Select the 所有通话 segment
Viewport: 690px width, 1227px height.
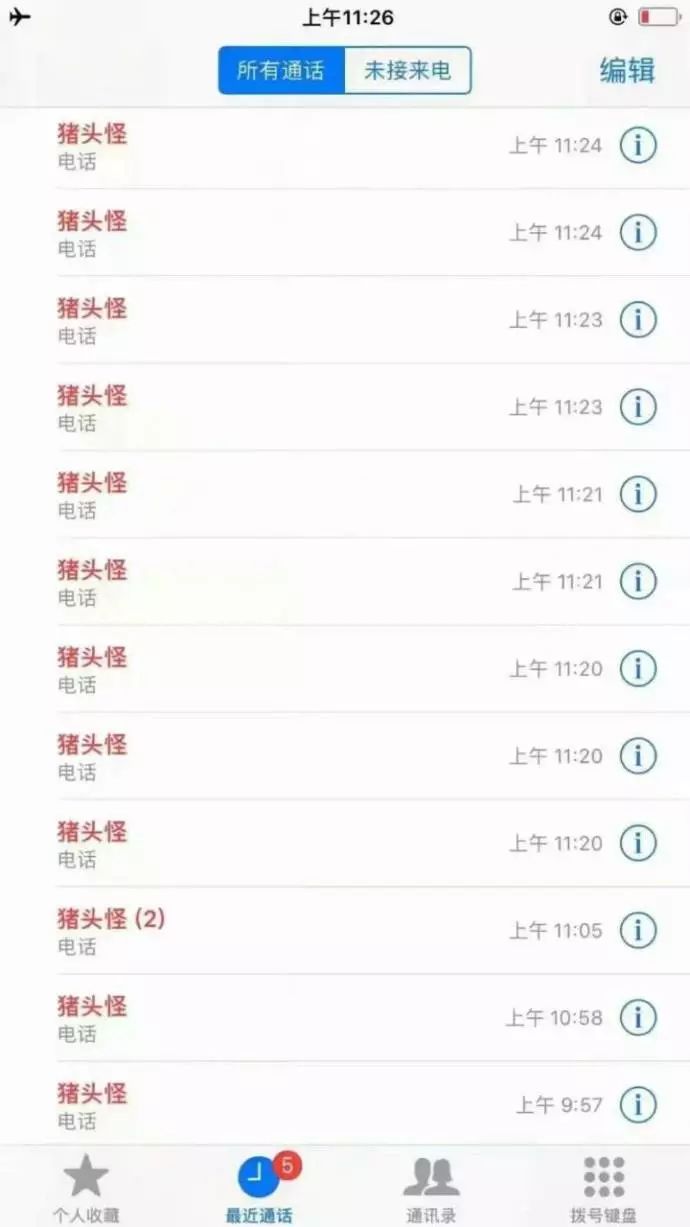click(x=281, y=71)
